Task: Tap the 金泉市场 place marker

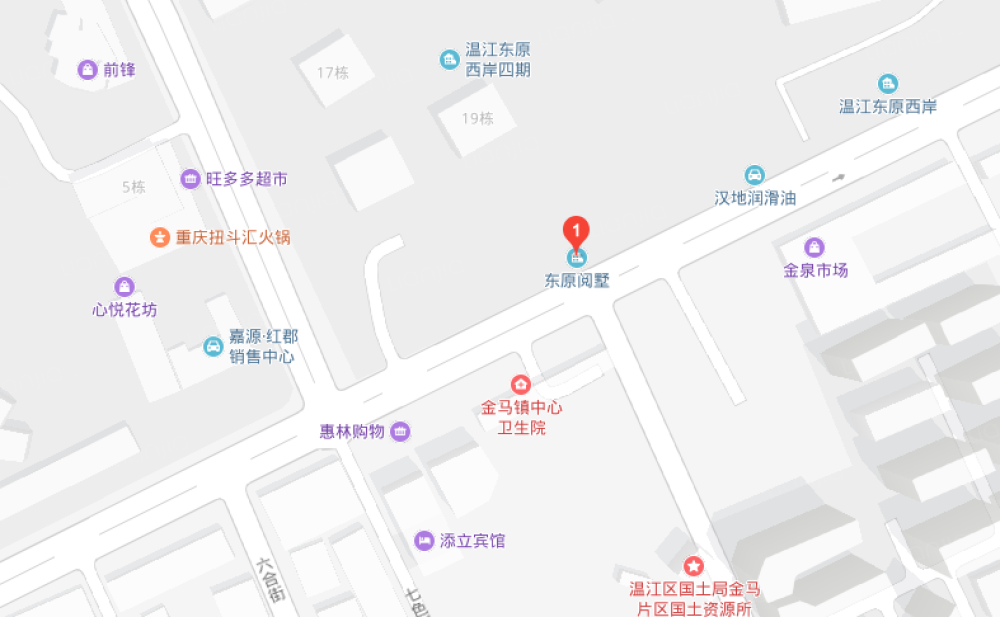Action: (x=815, y=247)
